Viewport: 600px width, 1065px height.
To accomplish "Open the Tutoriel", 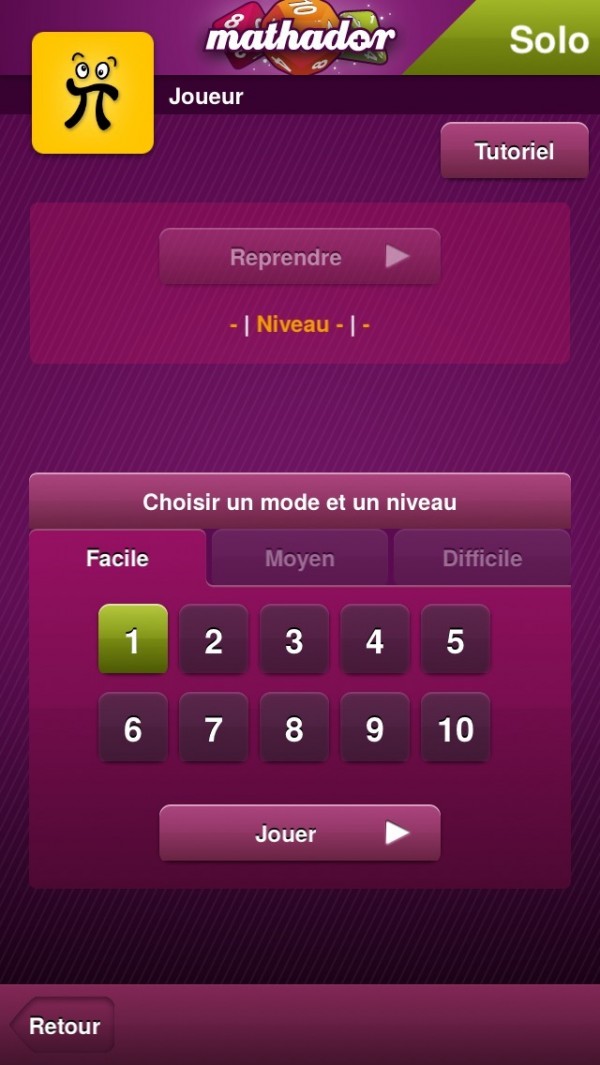I will [x=514, y=151].
